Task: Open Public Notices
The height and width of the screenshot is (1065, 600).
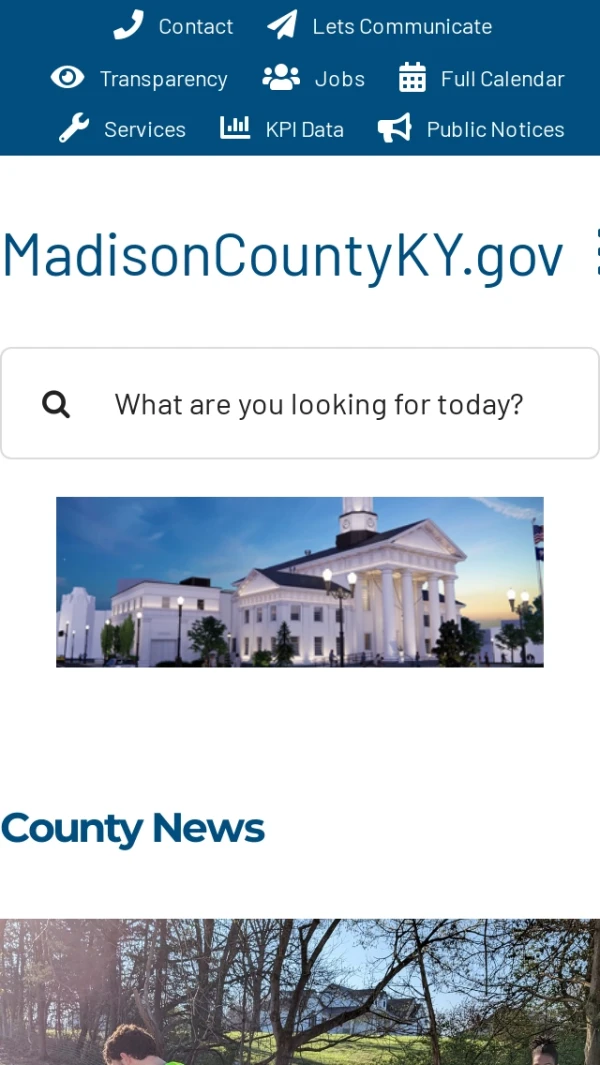Action: 472,129
